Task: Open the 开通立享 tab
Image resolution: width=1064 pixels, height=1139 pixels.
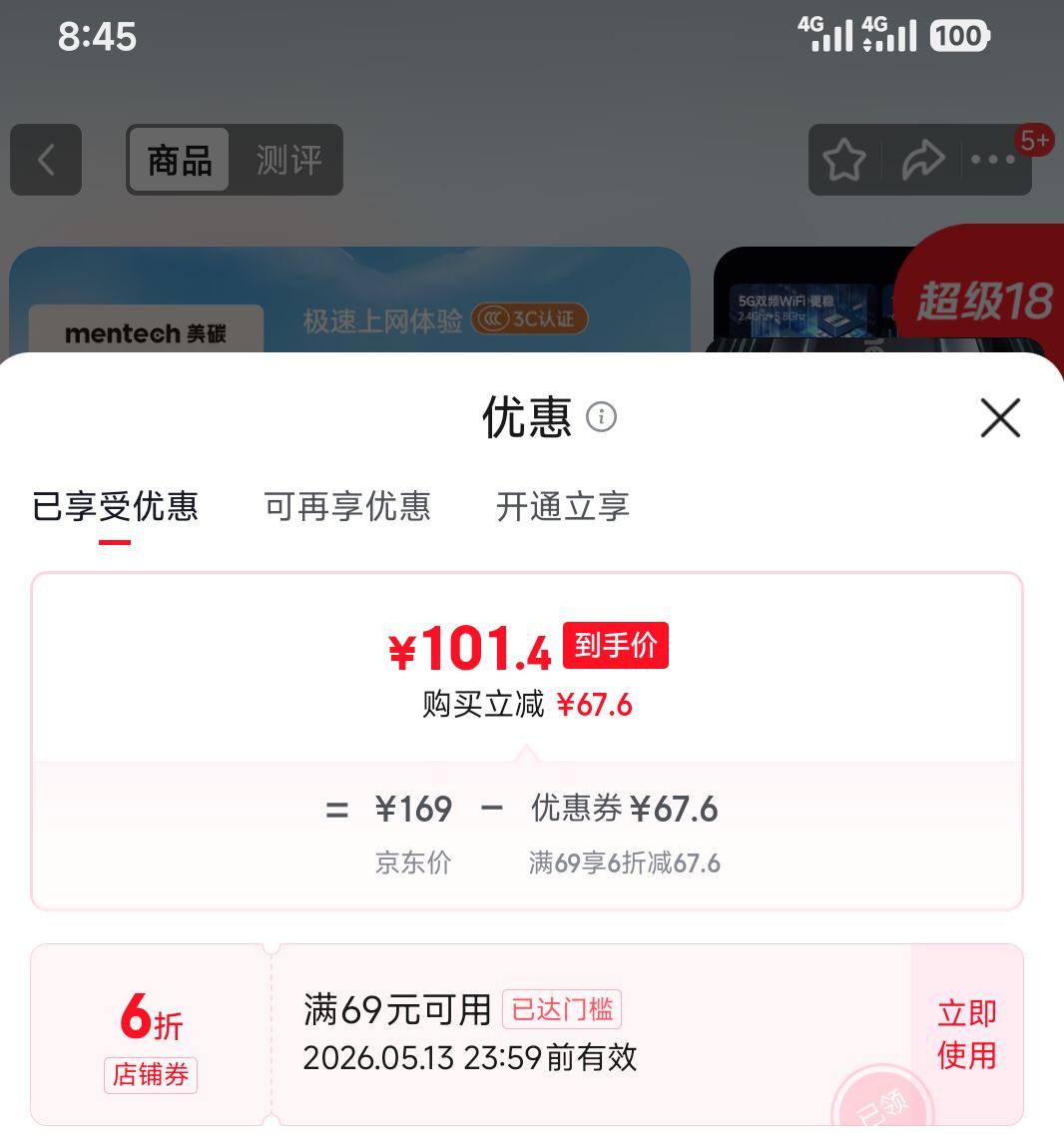Action: pyautogui.click(x=562, y=507)
